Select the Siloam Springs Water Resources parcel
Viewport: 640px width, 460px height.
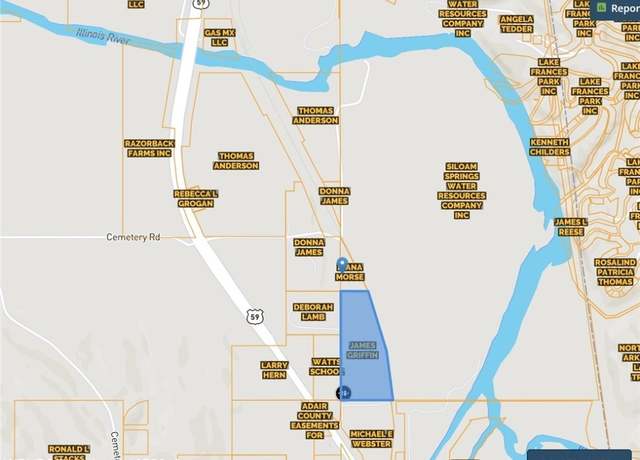point(461,190)
